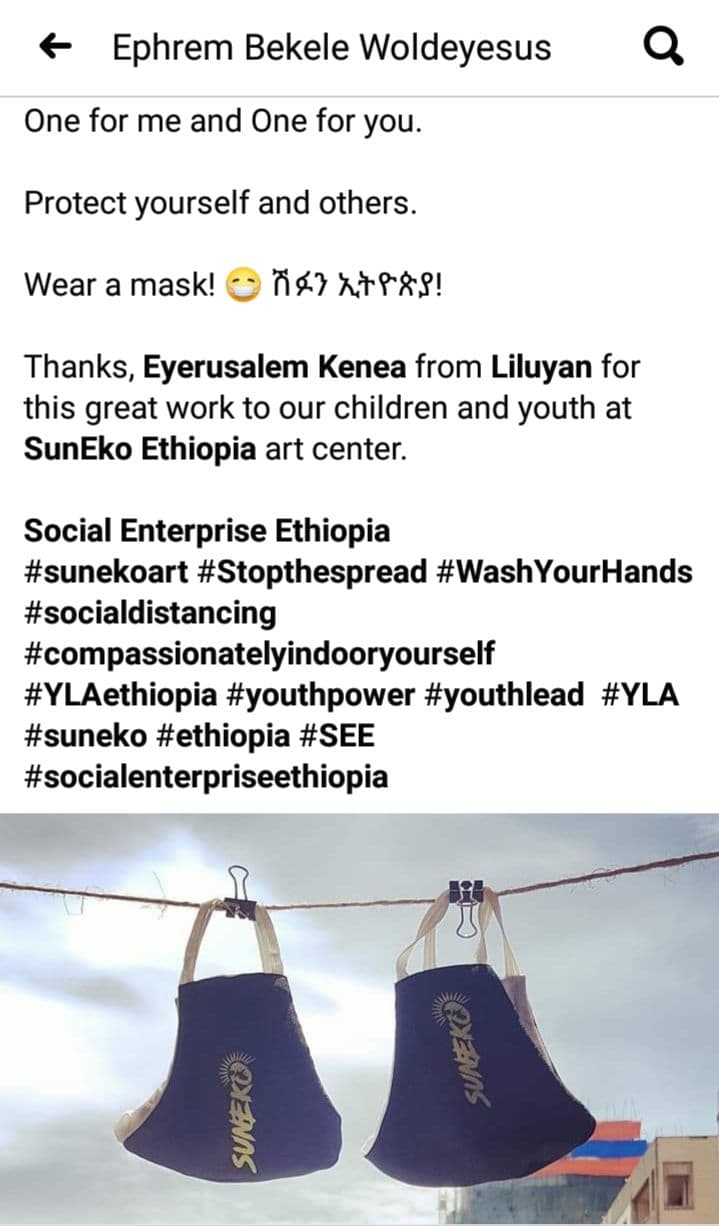719x1226 pixels.
Task: Open the #youthlead hashtag
Action: point(503,694)
